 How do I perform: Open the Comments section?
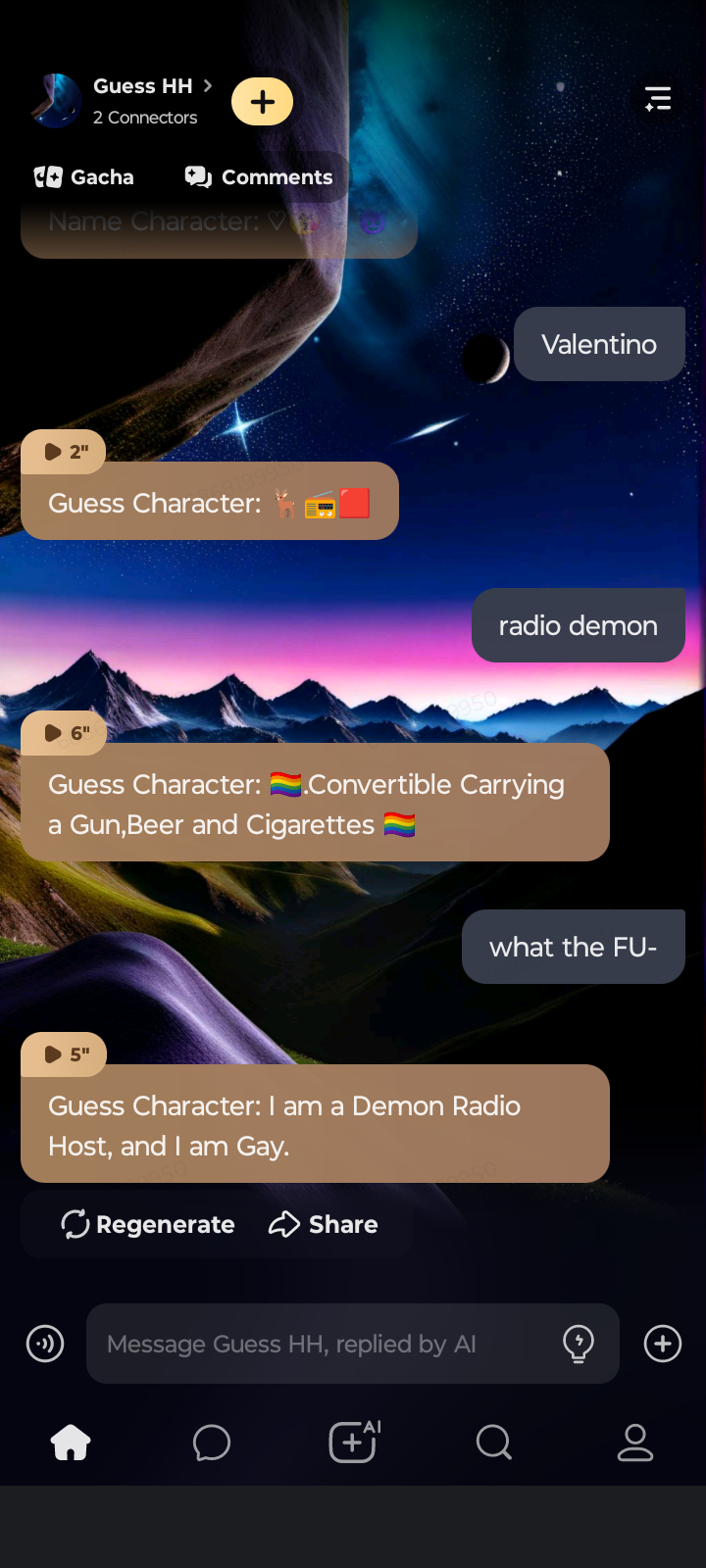click(x=260, y=177)
